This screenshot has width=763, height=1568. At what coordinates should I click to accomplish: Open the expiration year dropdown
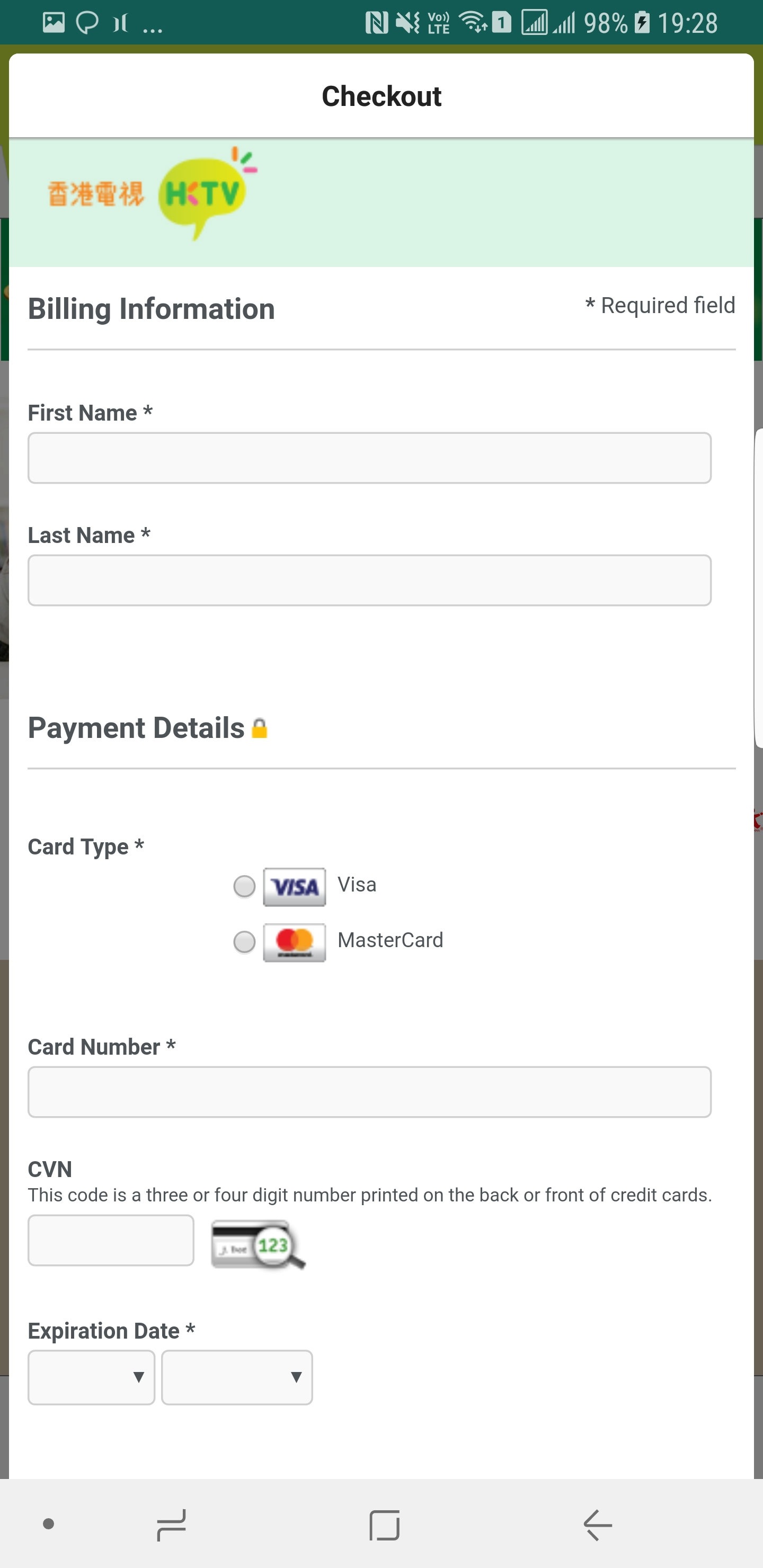click(237, 1377)
